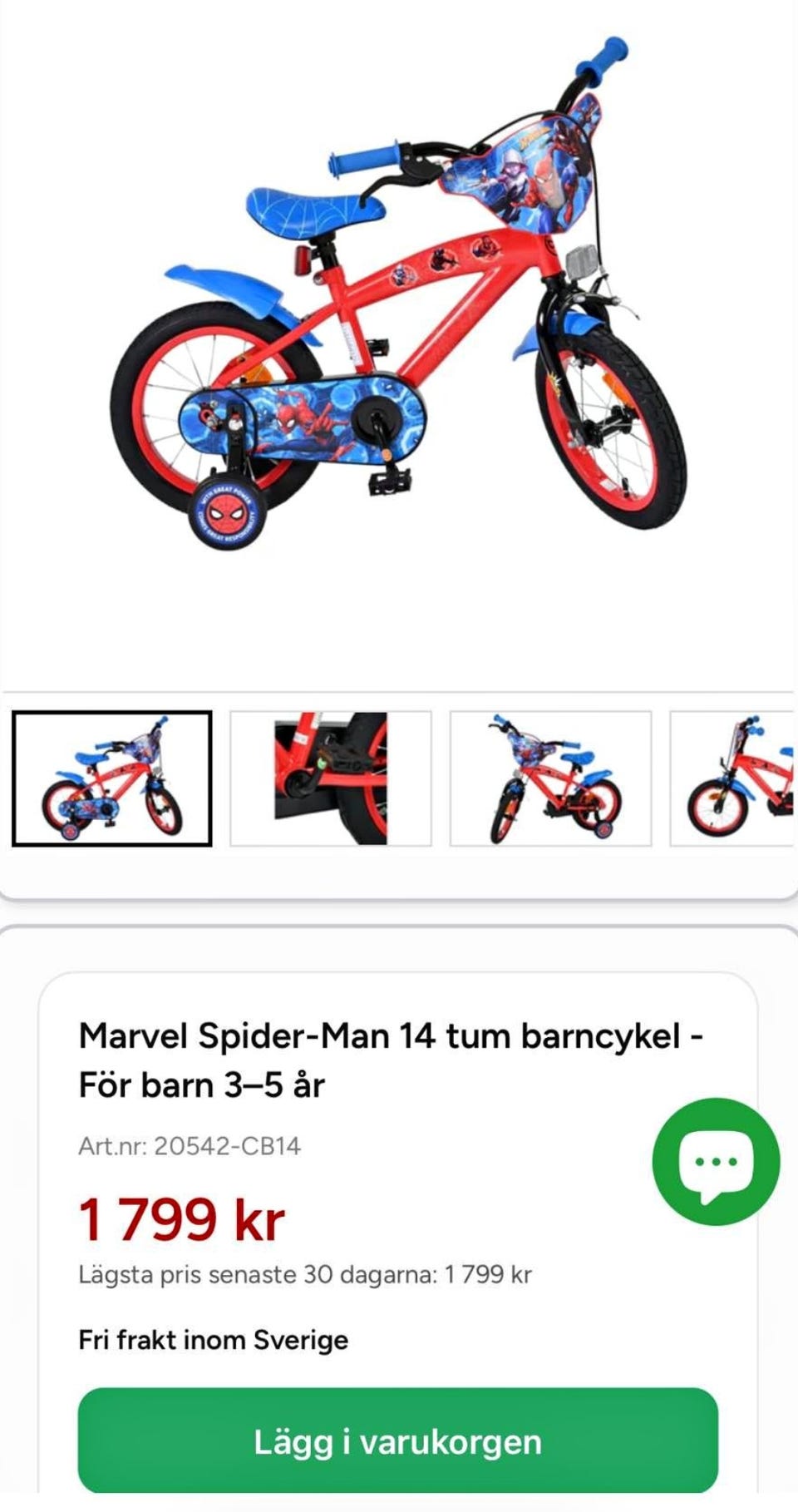The image size is (798, 1512).
Task: Tap Lägg i varukorgen button
Action: click(x=397, y=1440)
